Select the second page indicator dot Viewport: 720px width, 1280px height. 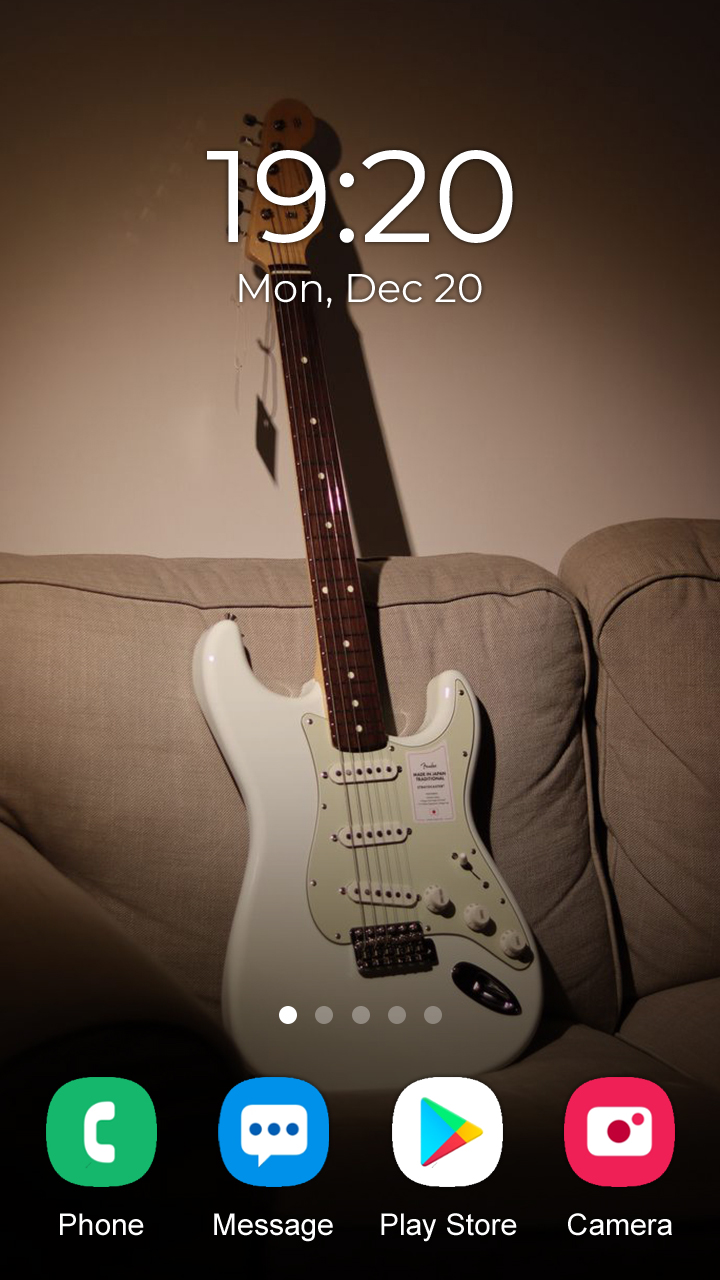point(324,1015)
